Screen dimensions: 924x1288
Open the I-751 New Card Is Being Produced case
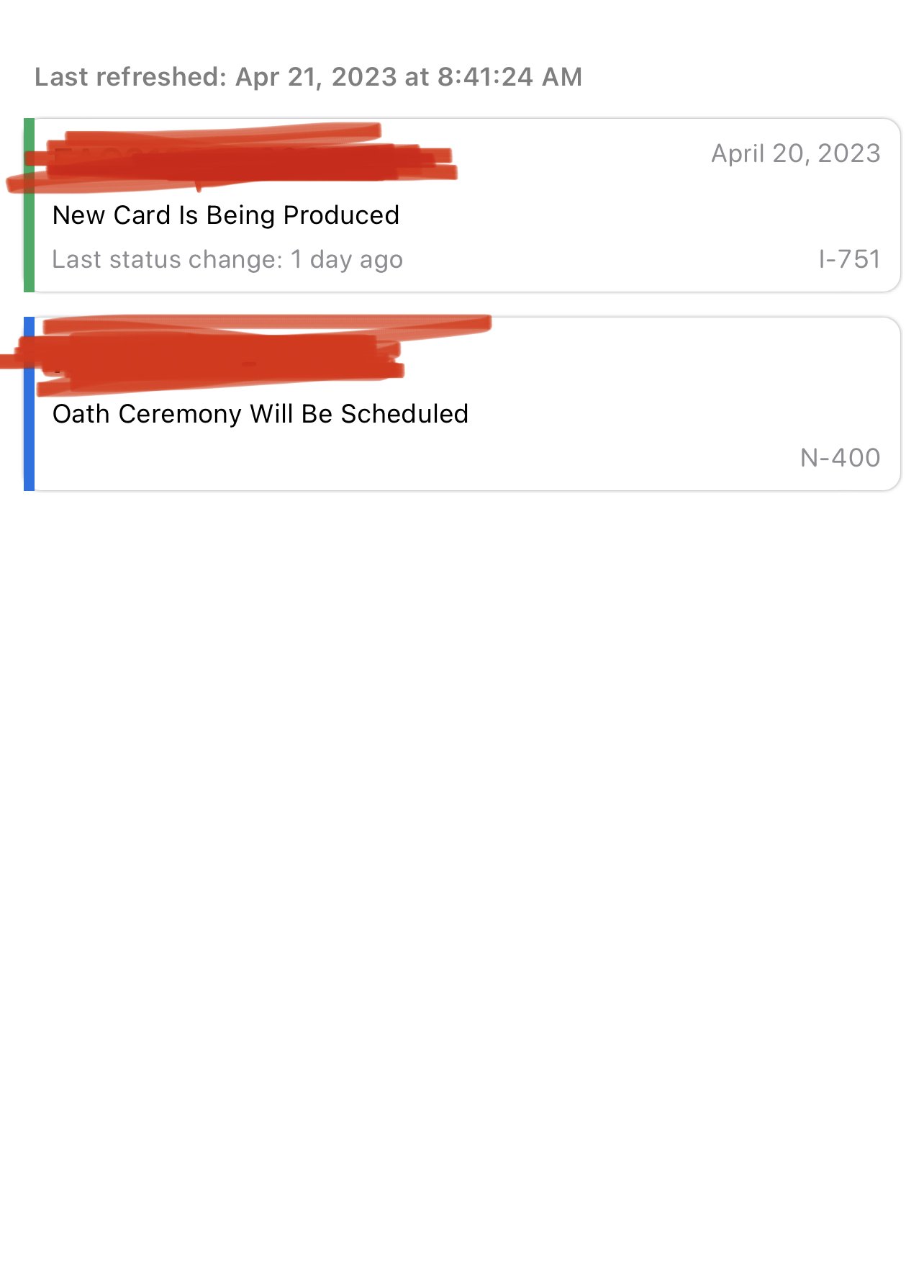pos(462,215)
